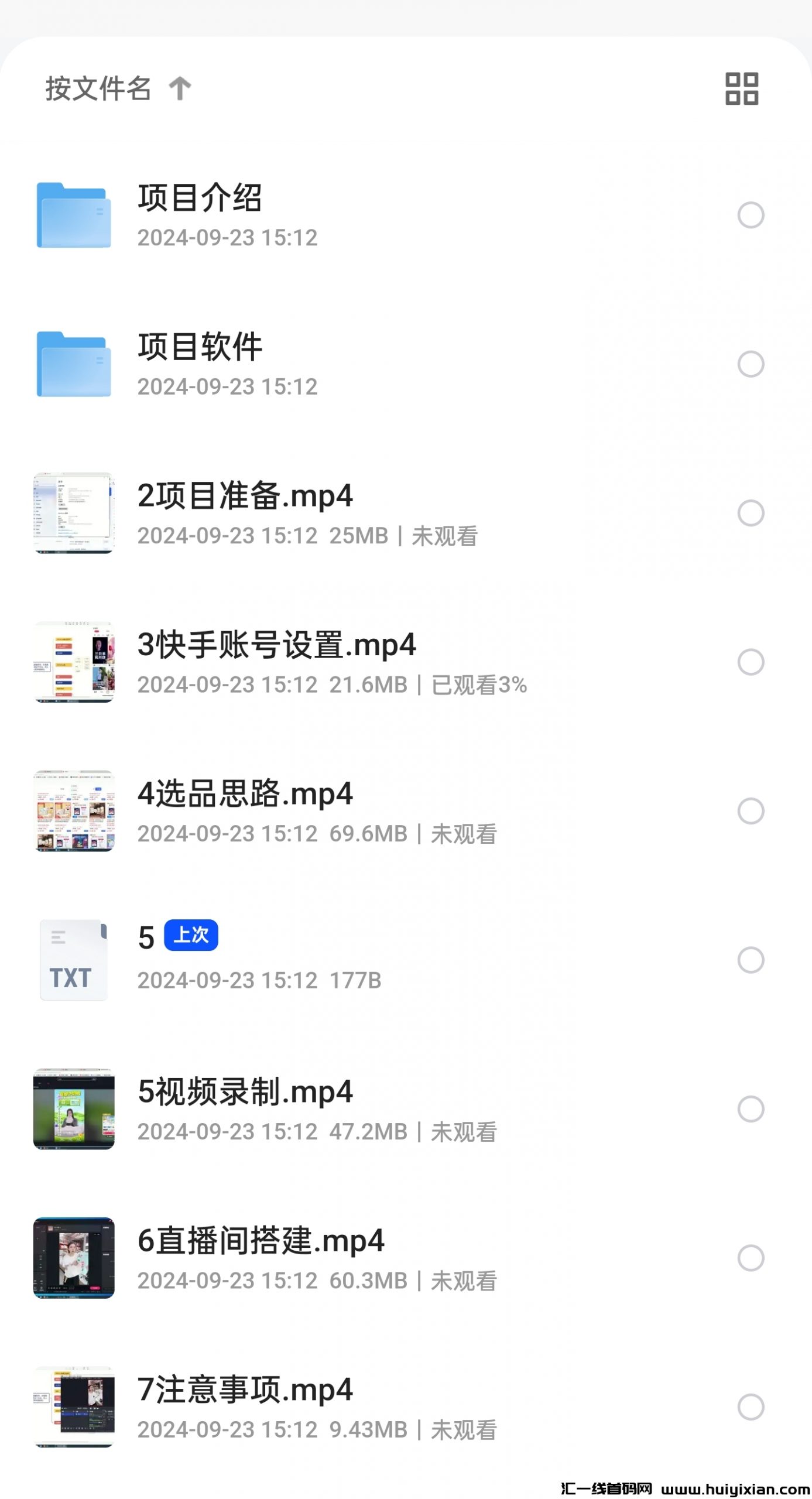Play 7注意事项.mp4 video
812x1499 pixels.
tap(245, 1390)
